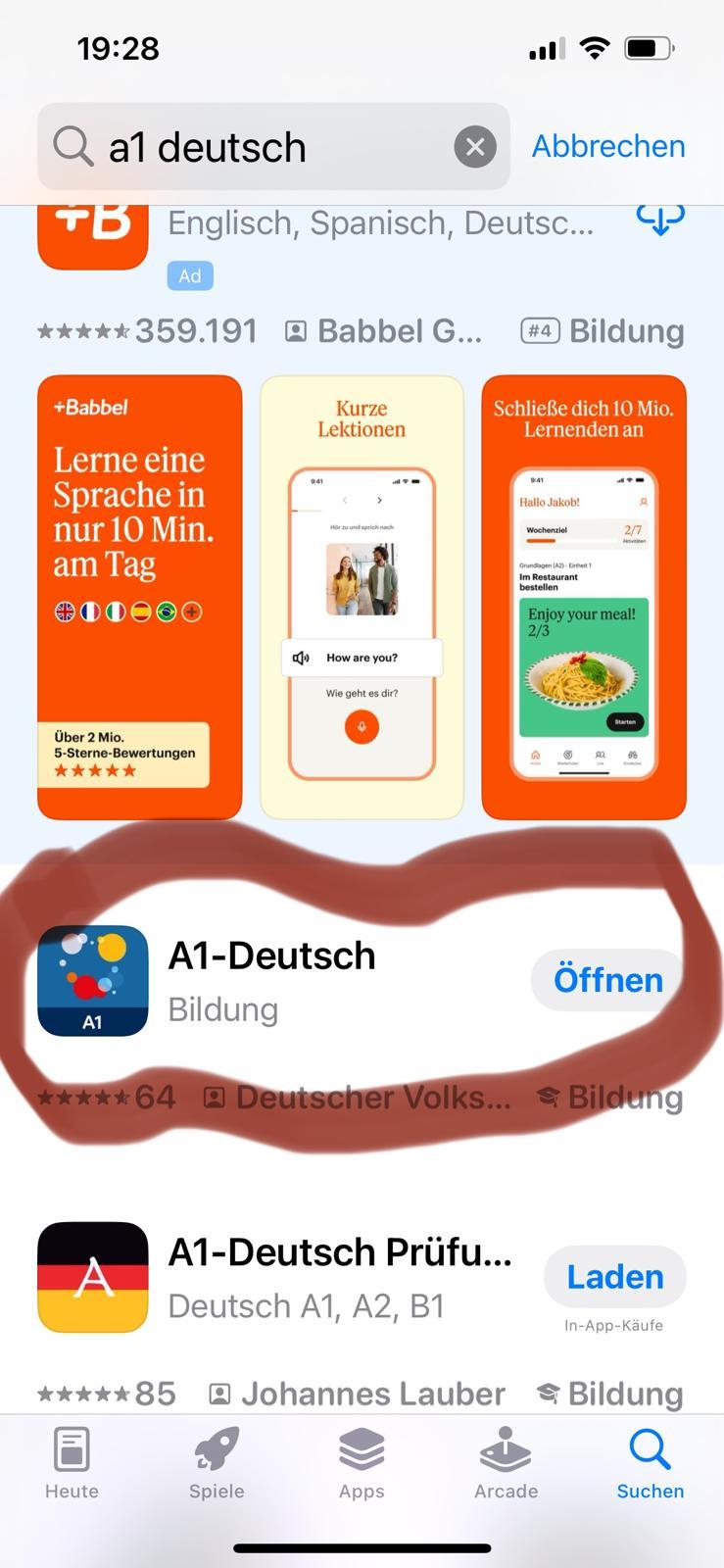Viewport: 724px width, 1568px height.
Task: Download the Babbel app via cloud icon
Action: pyautogui.click(x=660, y=220)
